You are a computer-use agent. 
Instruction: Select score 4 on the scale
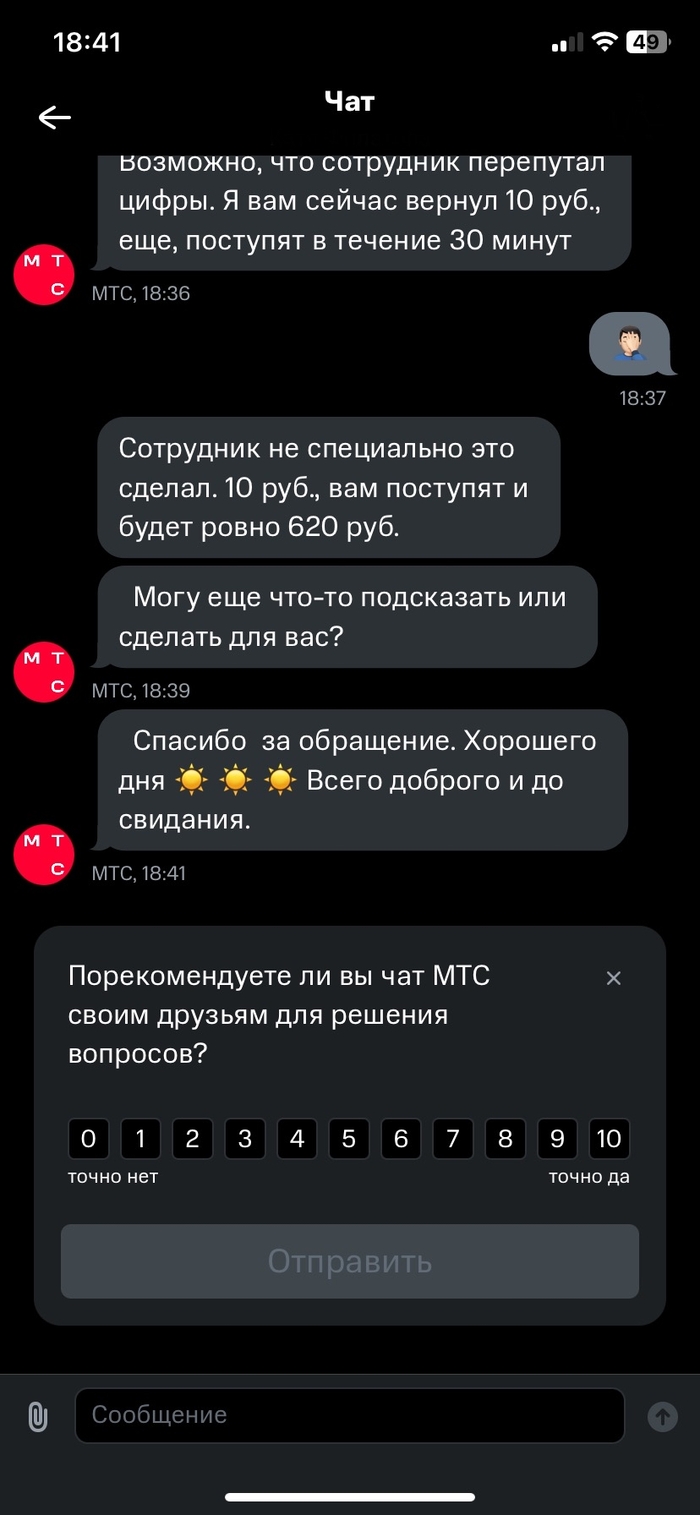pyautogui.click(x=297, y=1139)
